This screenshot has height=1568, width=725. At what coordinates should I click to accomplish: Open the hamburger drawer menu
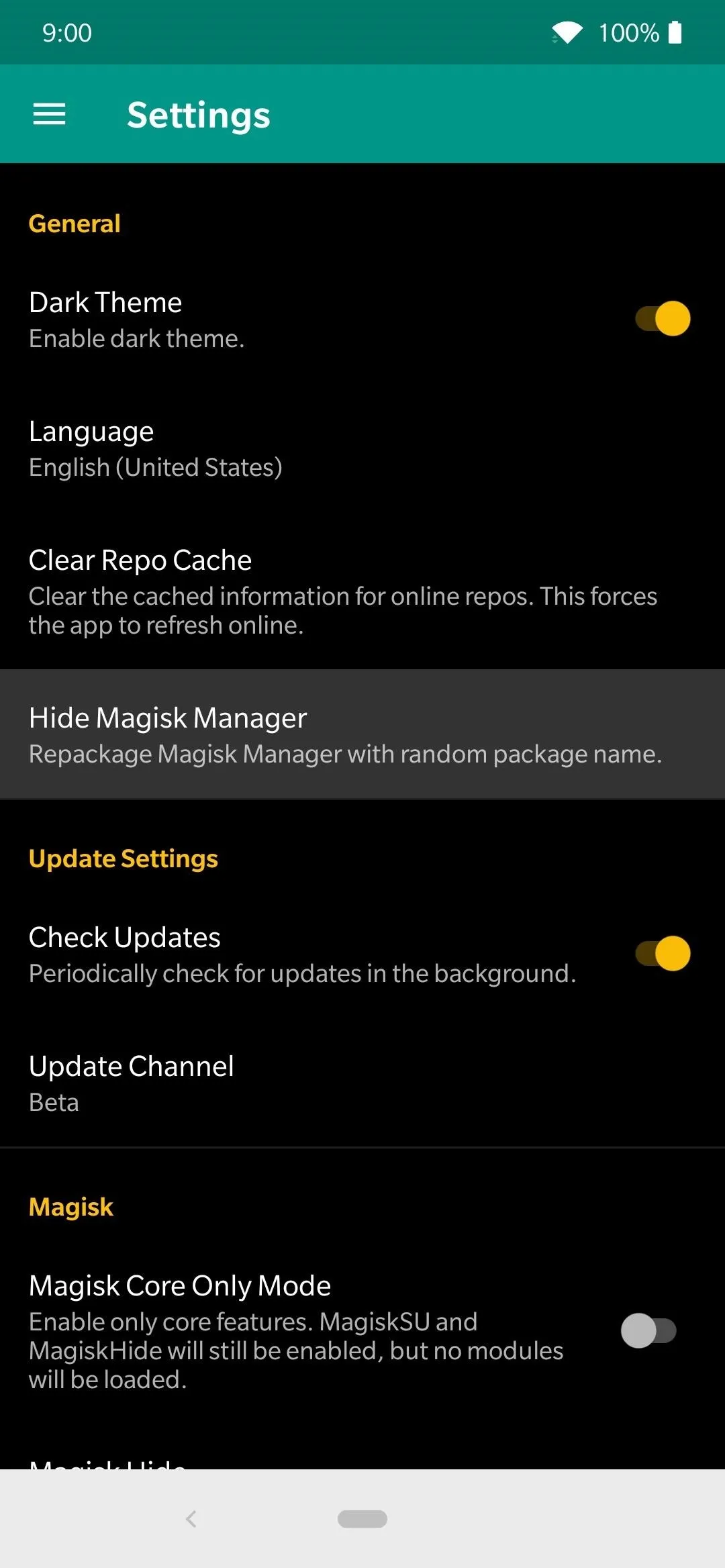[x=50, y=115]
